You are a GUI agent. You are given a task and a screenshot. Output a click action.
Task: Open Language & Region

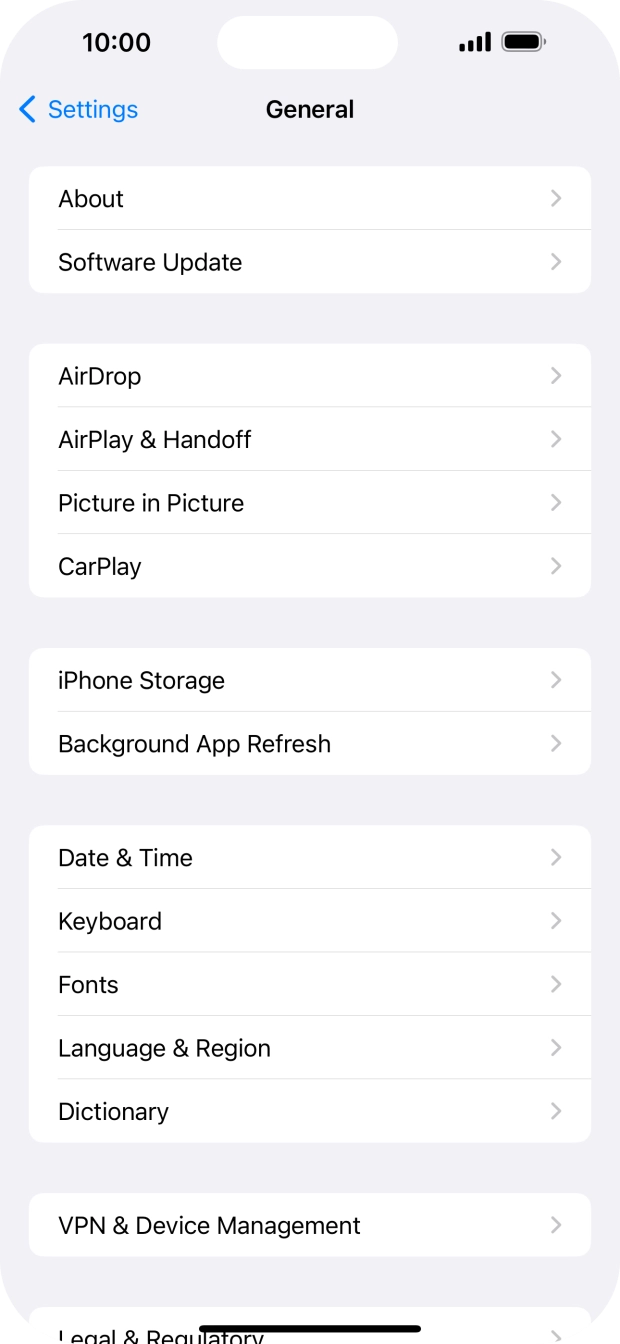tap(309, 1048)
